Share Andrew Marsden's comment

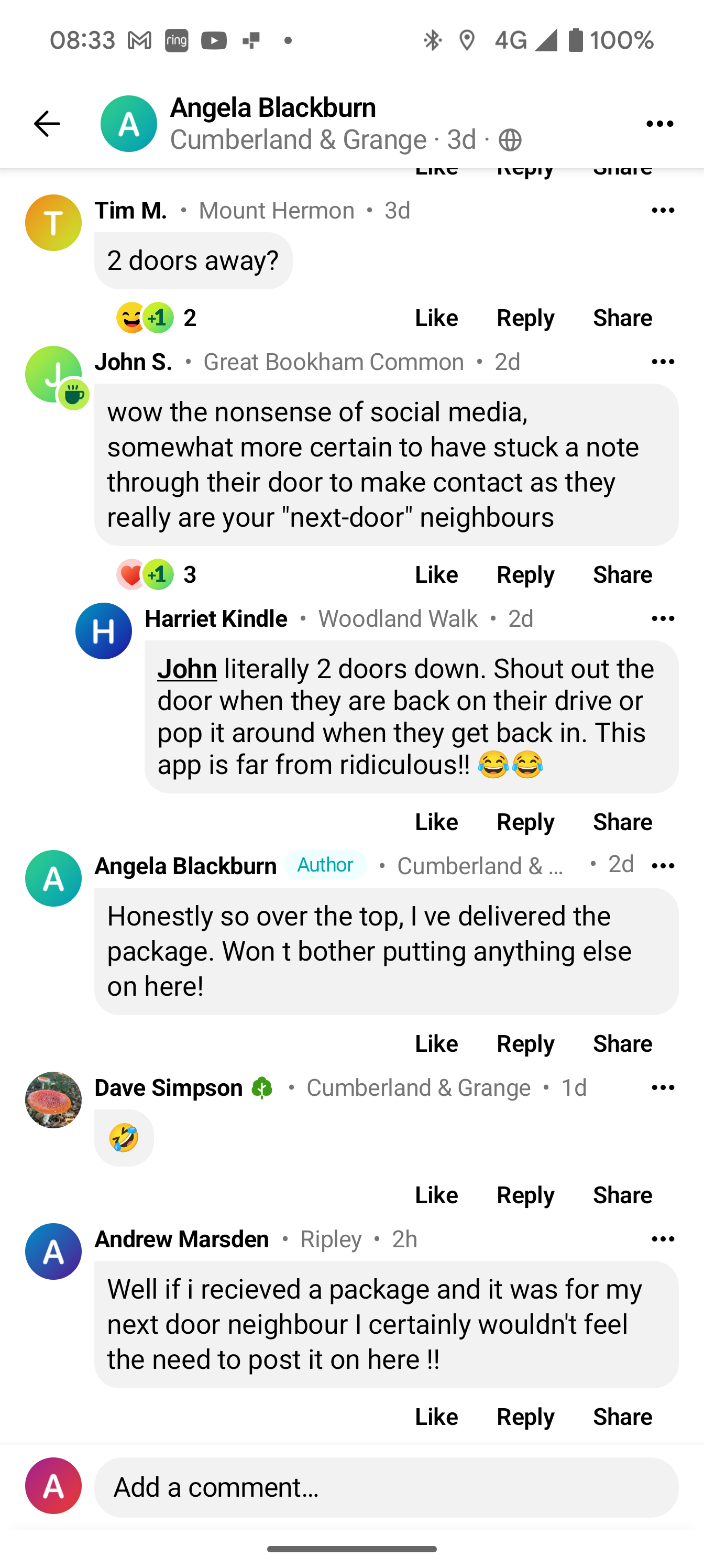(622, 1417)
